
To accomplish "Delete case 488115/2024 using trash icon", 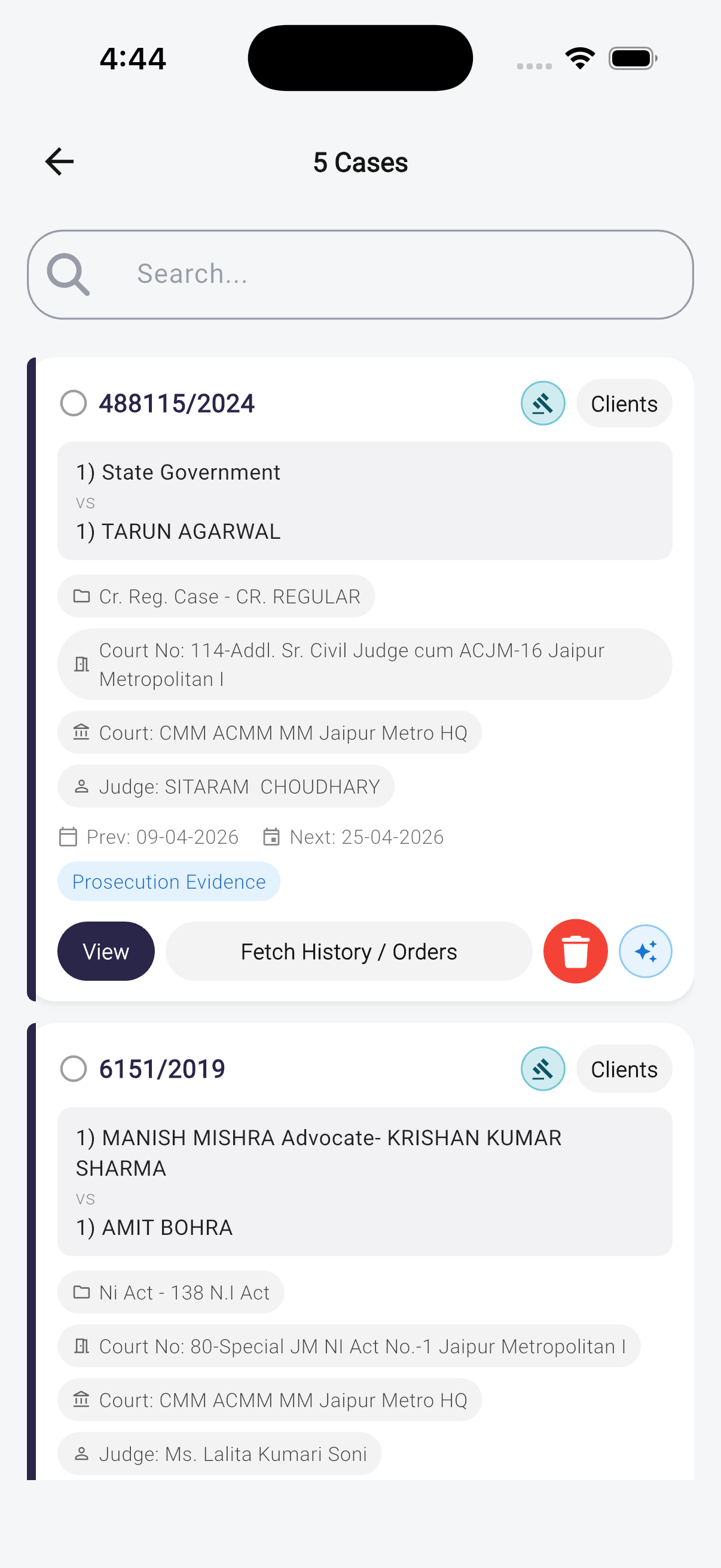I will (x=575, y=951).
